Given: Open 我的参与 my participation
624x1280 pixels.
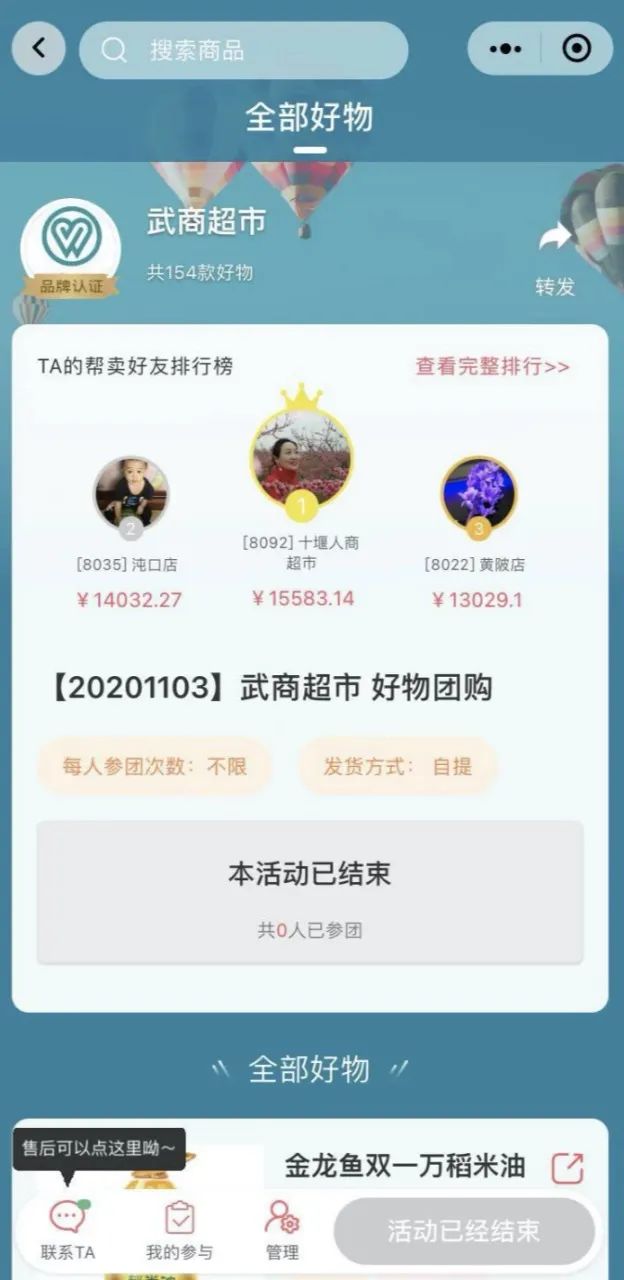Looking at the screenshot, I should click(180, 1230).
